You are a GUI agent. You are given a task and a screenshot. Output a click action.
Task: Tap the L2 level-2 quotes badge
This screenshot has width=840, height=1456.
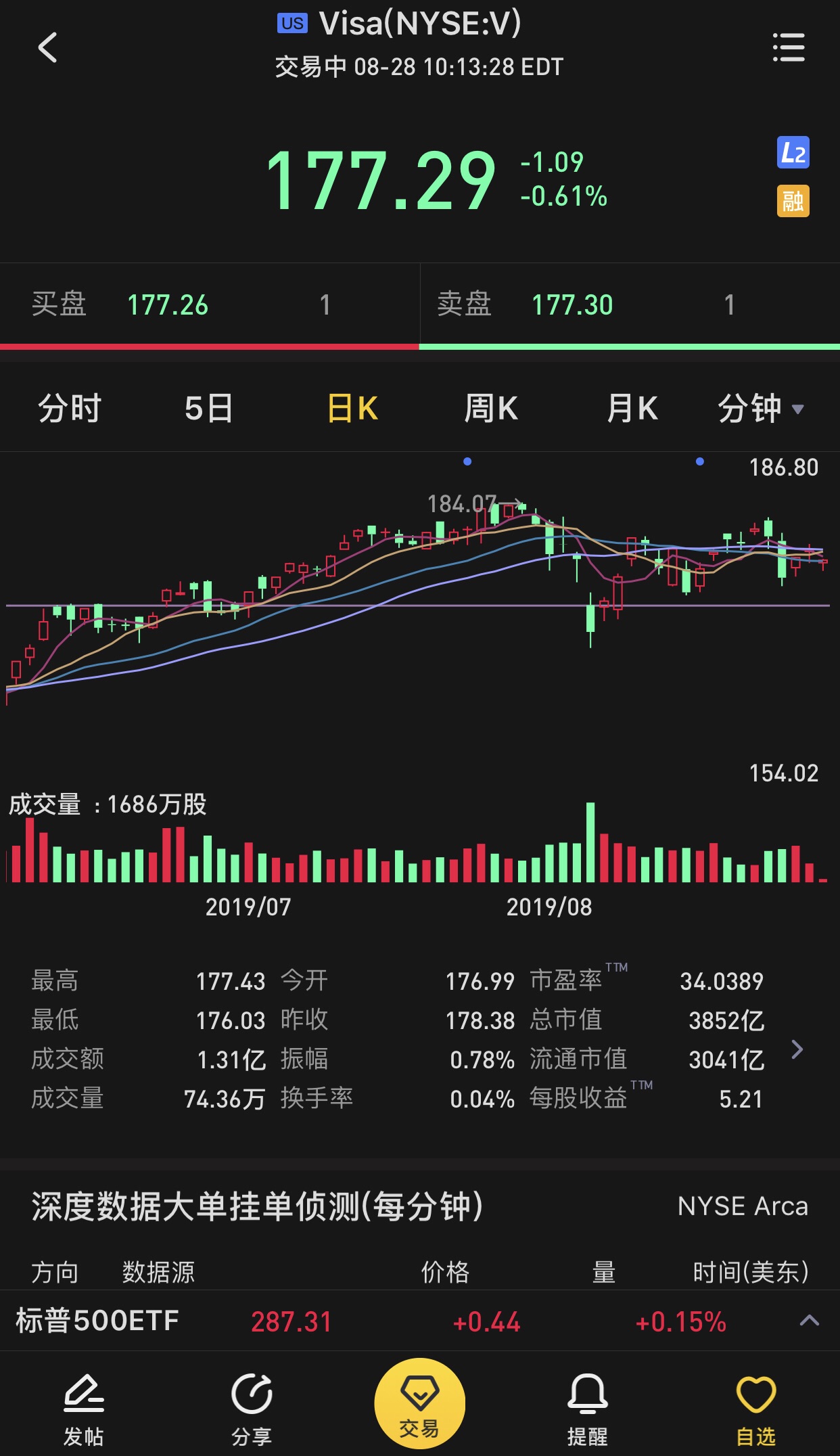[x=793, y=153]
